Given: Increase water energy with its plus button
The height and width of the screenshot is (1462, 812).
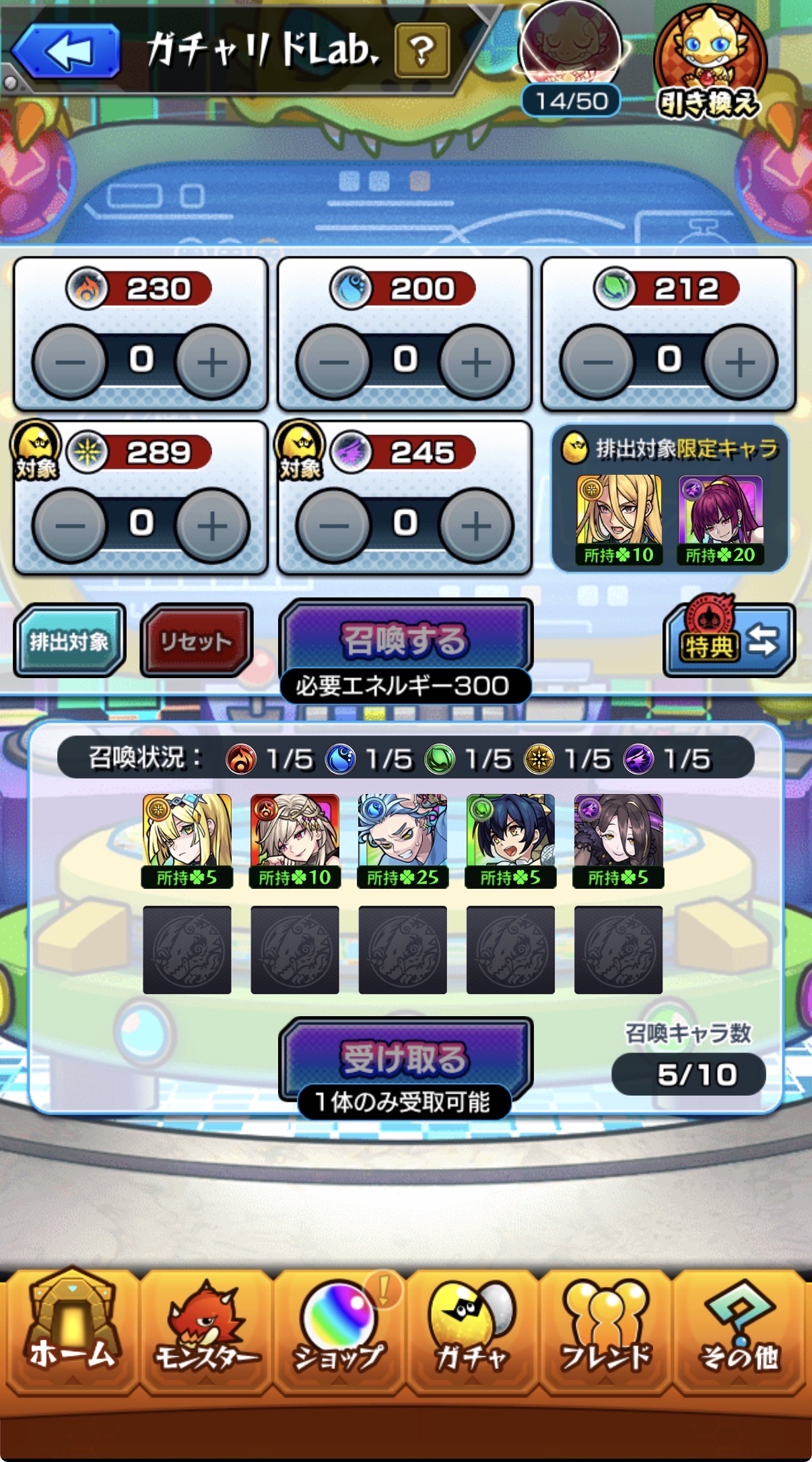Looking at the screenshot, I should pos(476,362).
